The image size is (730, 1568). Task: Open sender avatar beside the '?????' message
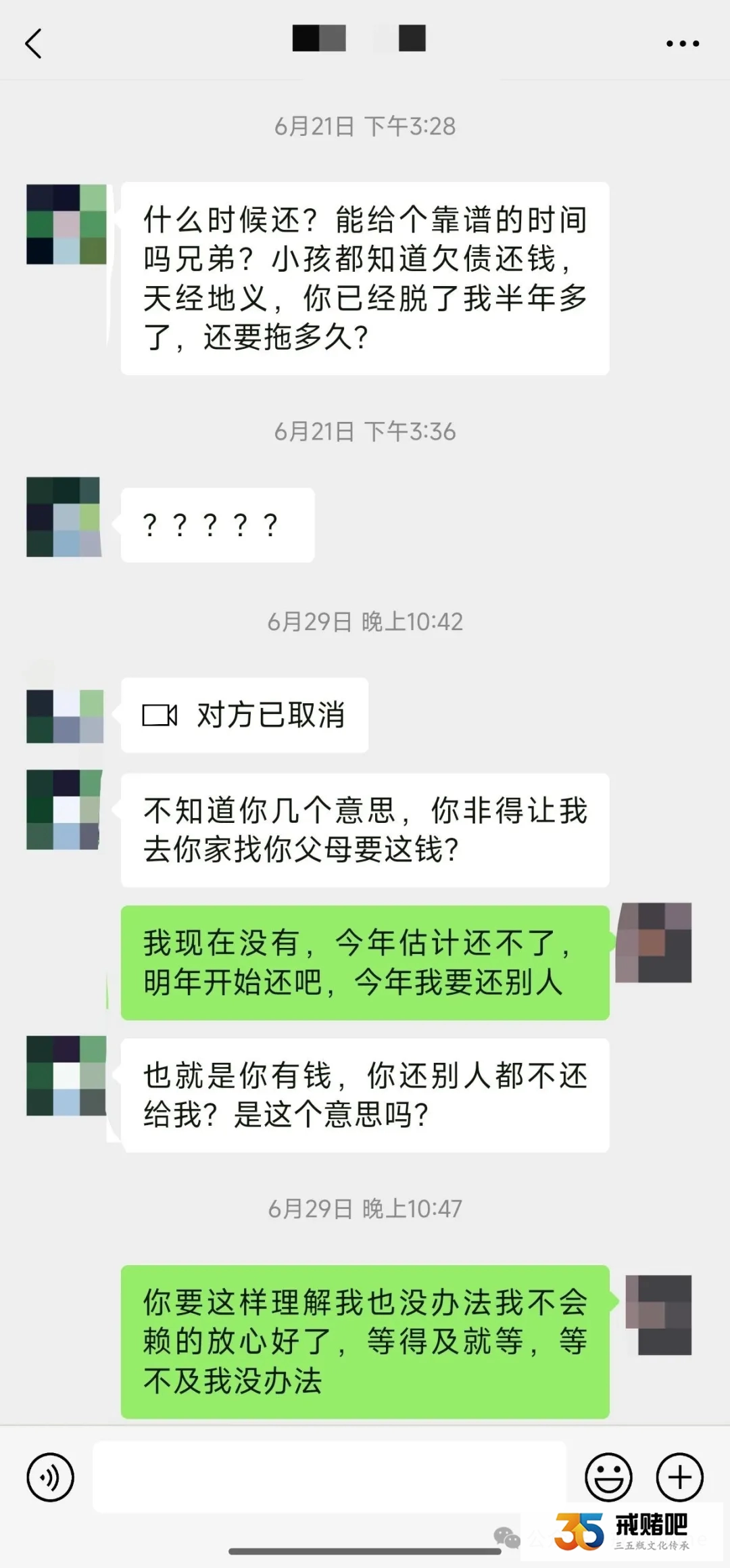click(x=64, y=517)
